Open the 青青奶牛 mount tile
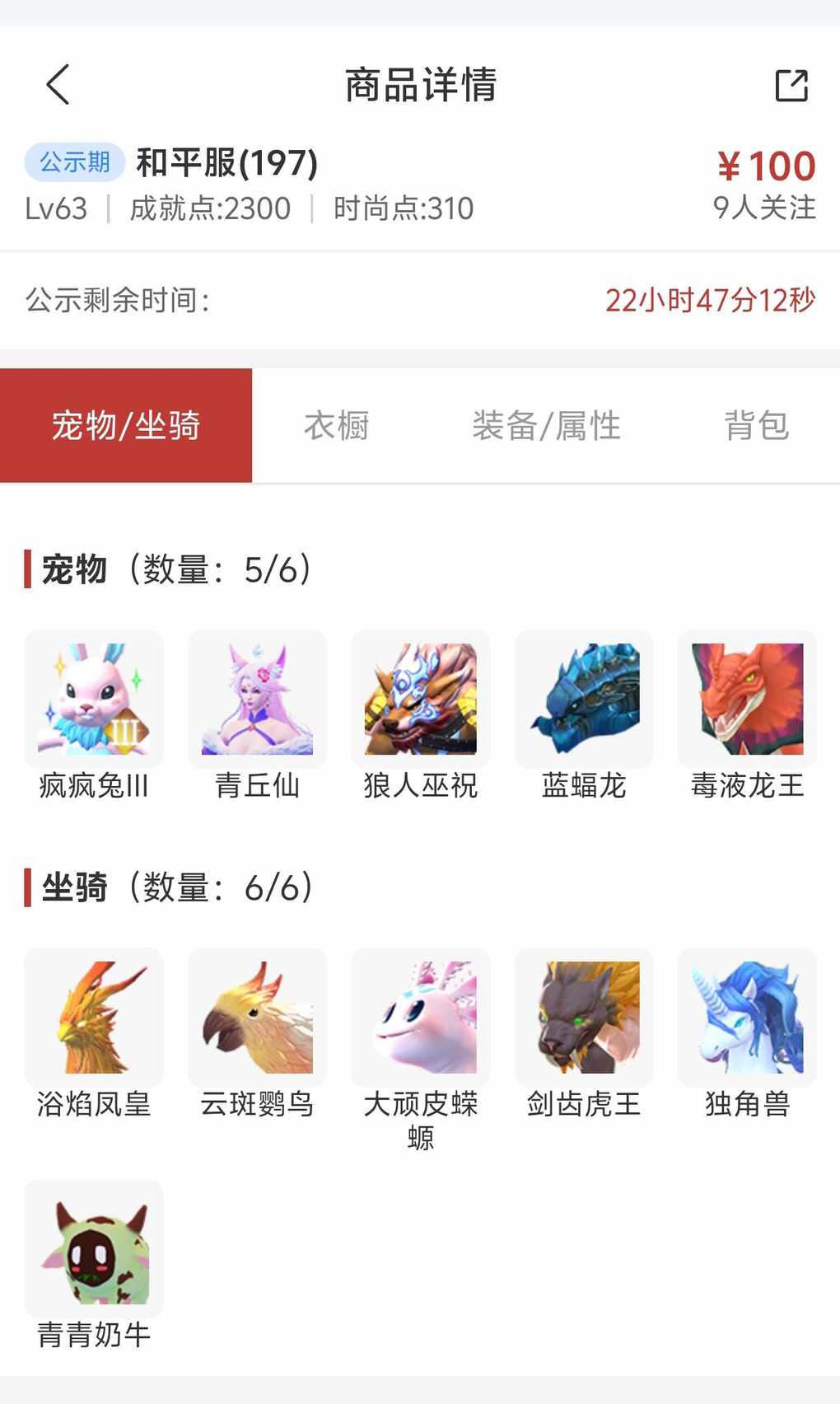840x1404 pixels. pos(94,1249)
